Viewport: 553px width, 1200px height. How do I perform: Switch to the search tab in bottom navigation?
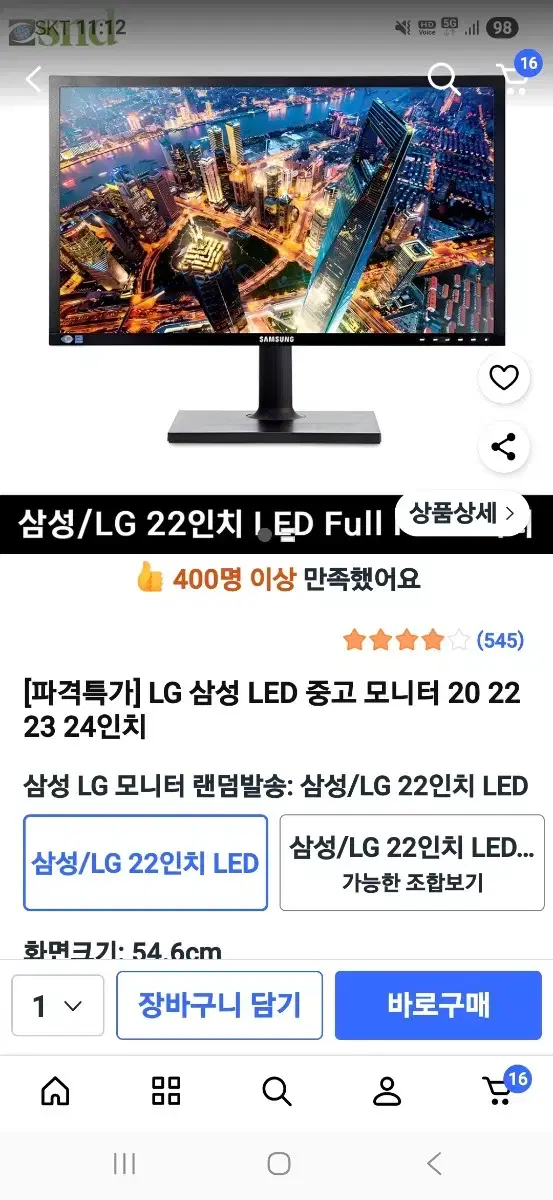[x=277, y=1091]
